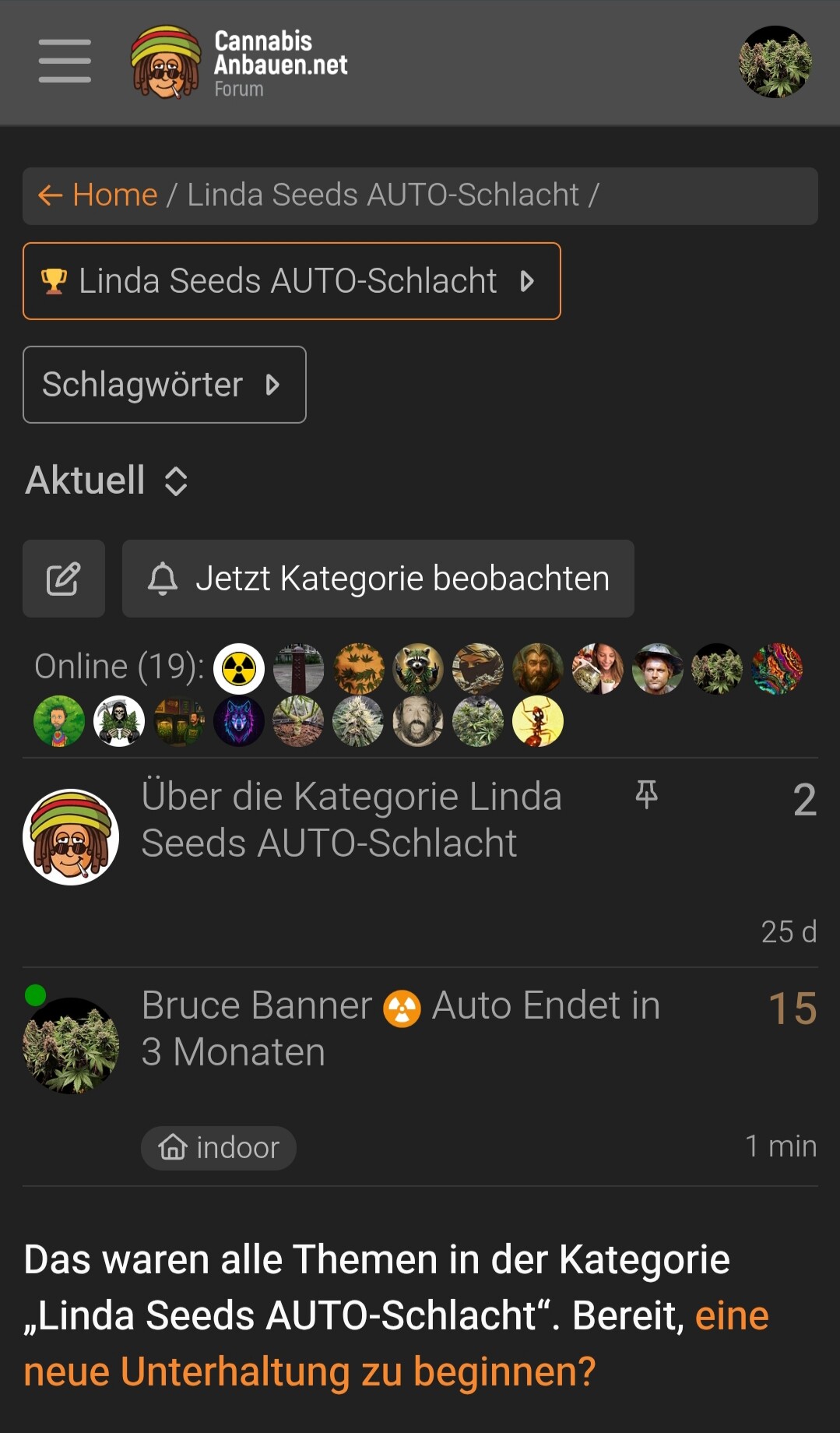
Task: Expand the Linda Seeds AUTO-Schlacht category dropdown
Action: (291, 281)
